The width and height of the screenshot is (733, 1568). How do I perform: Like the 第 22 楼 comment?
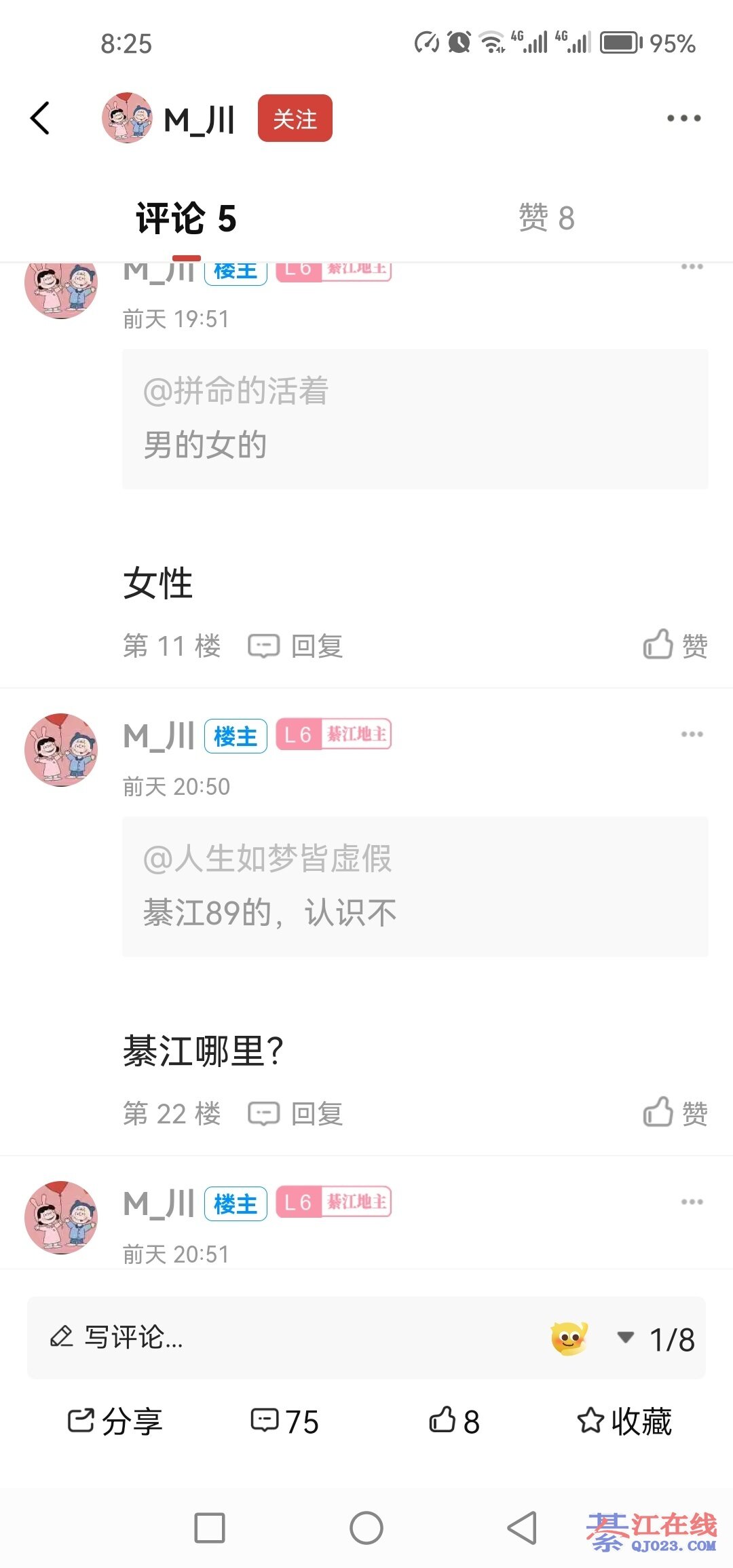(675, 1113)
